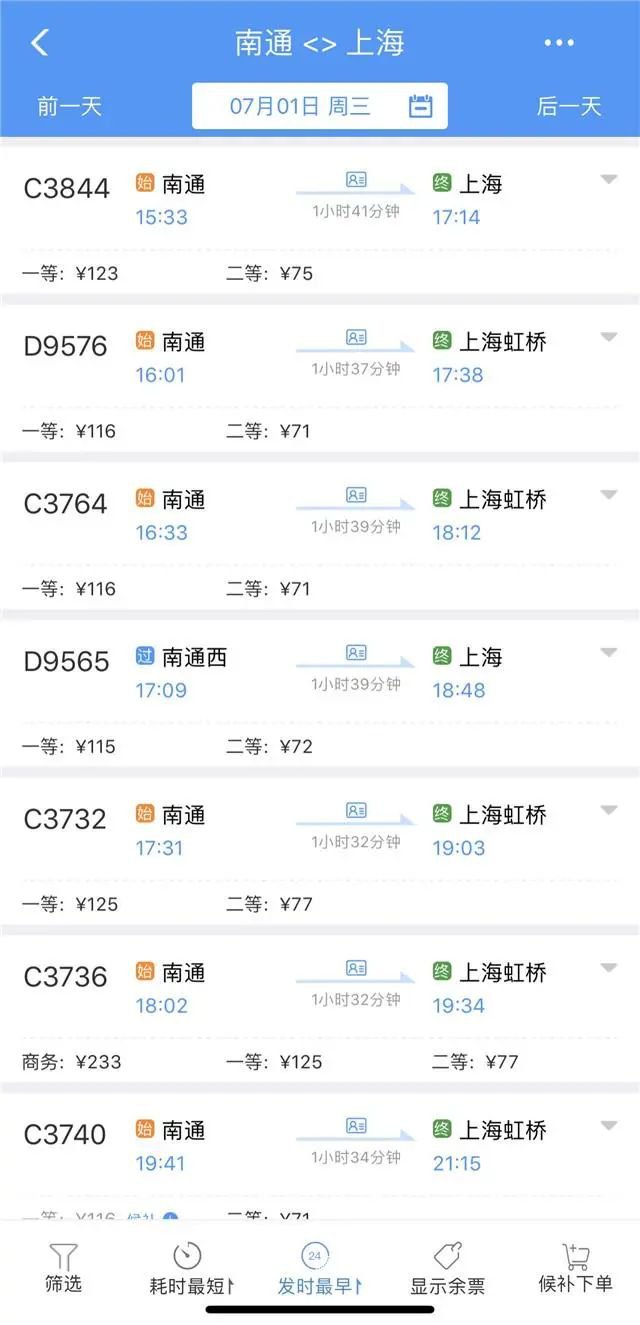Sort by shortest duration (耗时最短)
640x1325 pixels.
(190, 1269)
